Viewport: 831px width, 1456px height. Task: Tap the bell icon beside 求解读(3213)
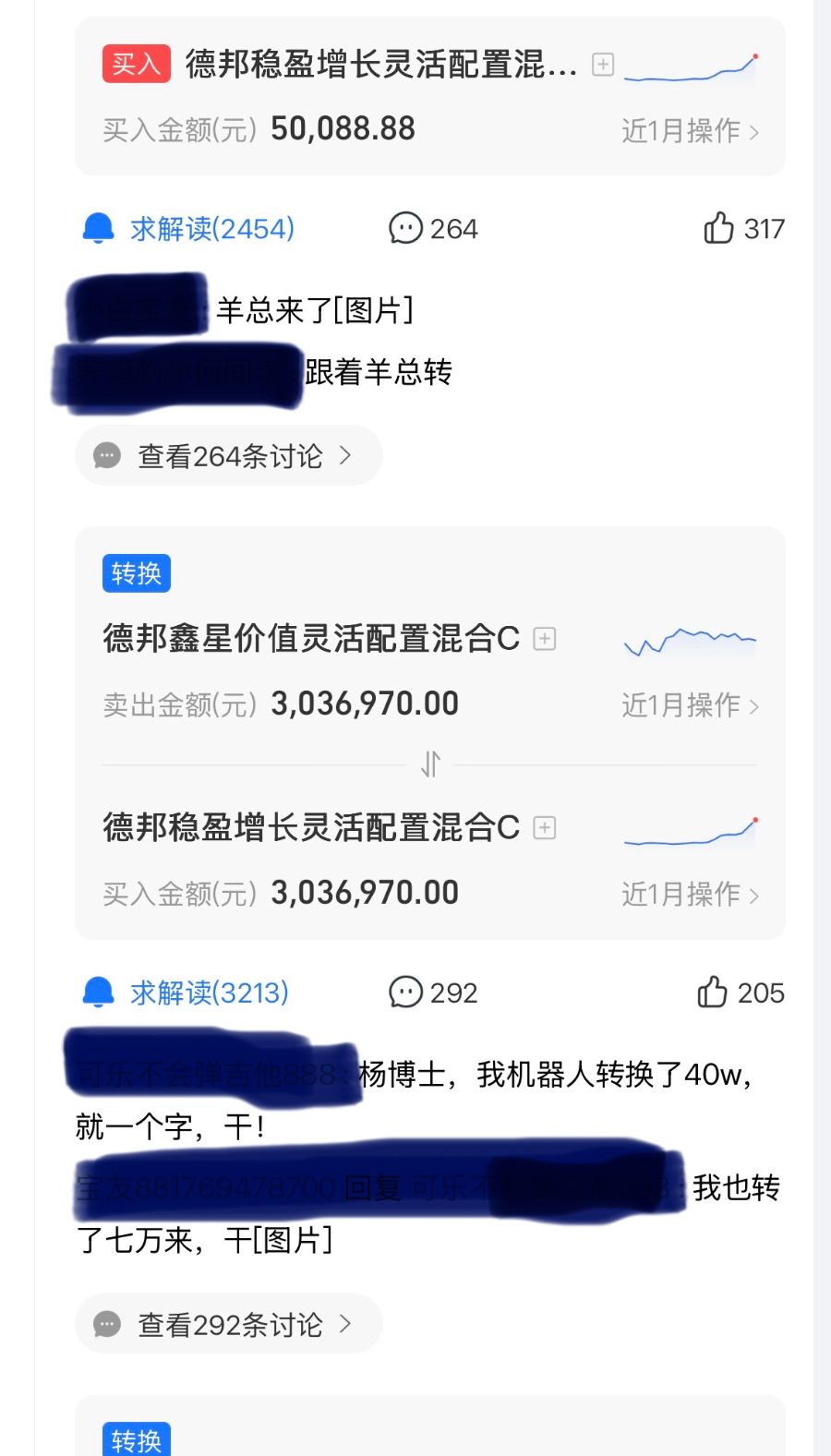pyautogui.click(x=97, y=993)
